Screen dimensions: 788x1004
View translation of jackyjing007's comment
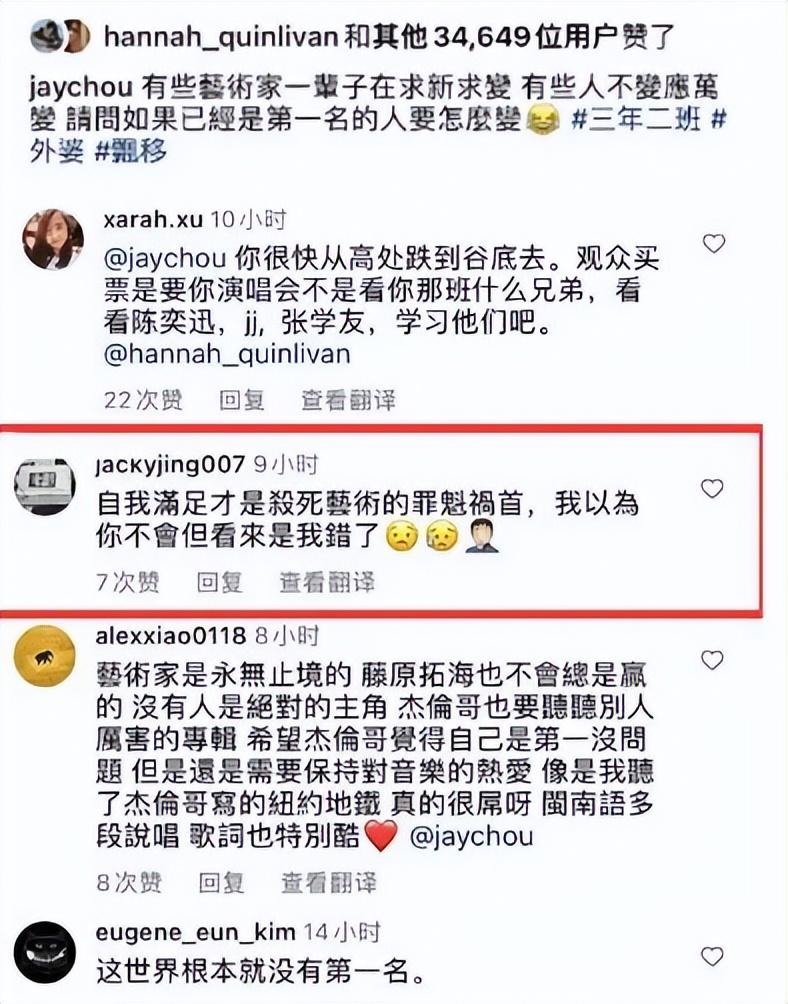(x=326, y=581)
